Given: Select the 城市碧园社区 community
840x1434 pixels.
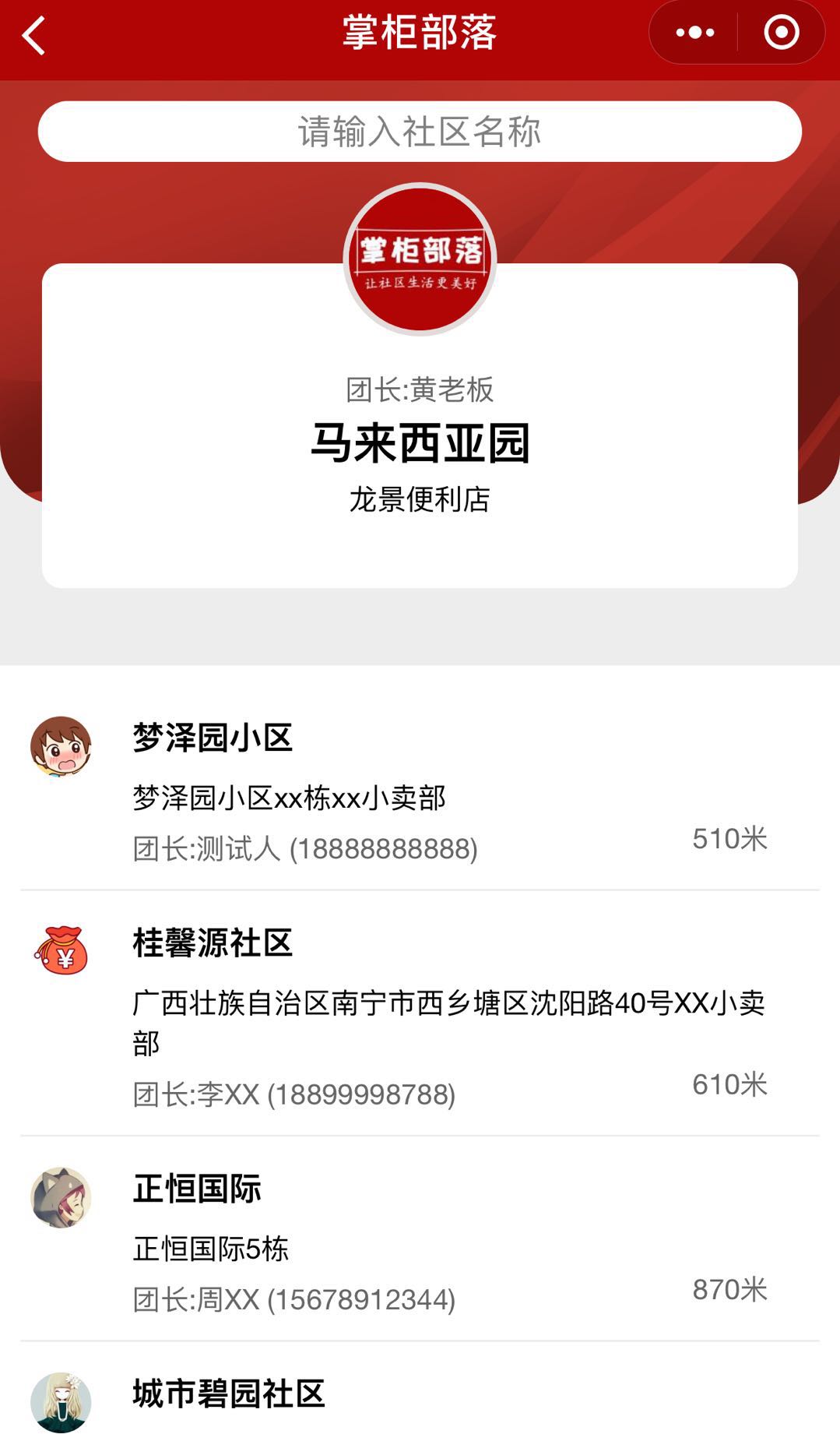Looking at the screenshot, I should tap(420, 1396).
